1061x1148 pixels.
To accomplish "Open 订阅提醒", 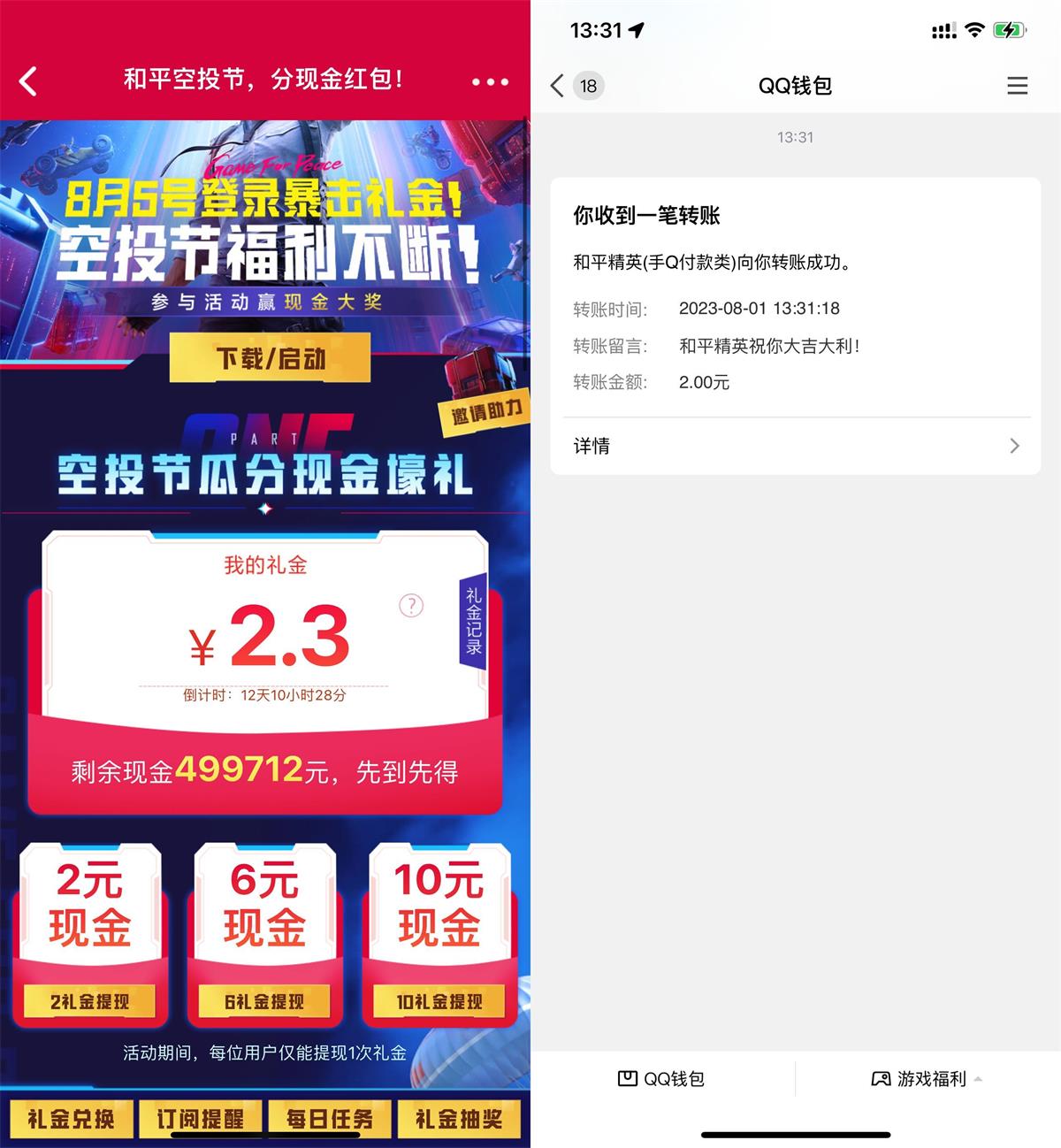I will tap(201, 1119).
